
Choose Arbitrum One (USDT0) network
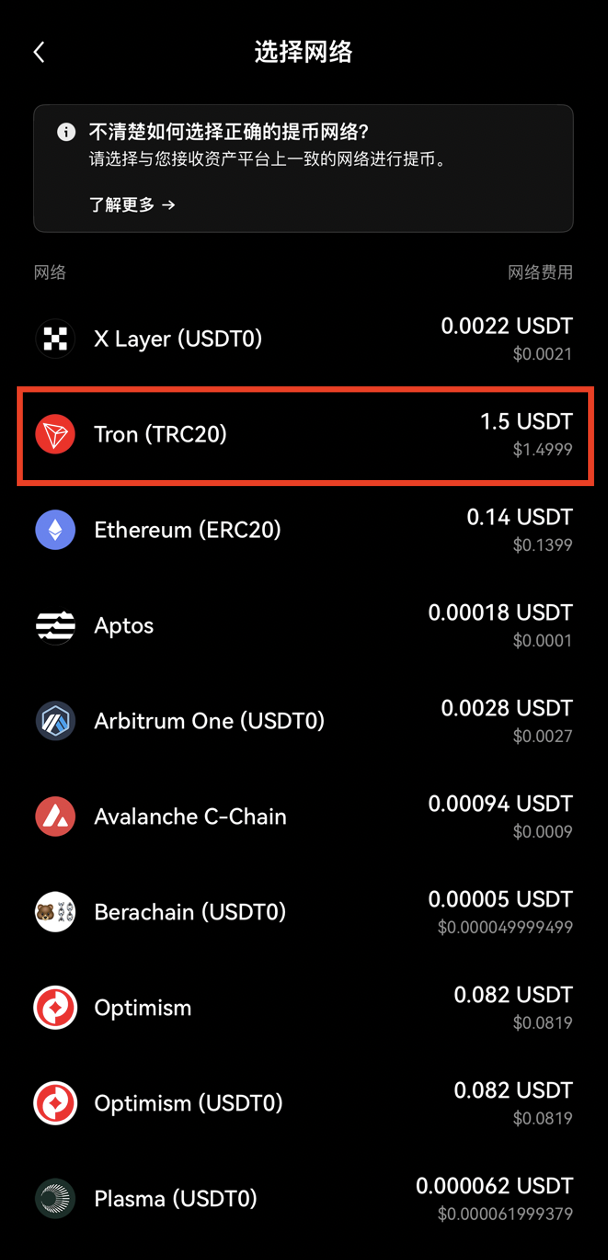pos(209,721)
